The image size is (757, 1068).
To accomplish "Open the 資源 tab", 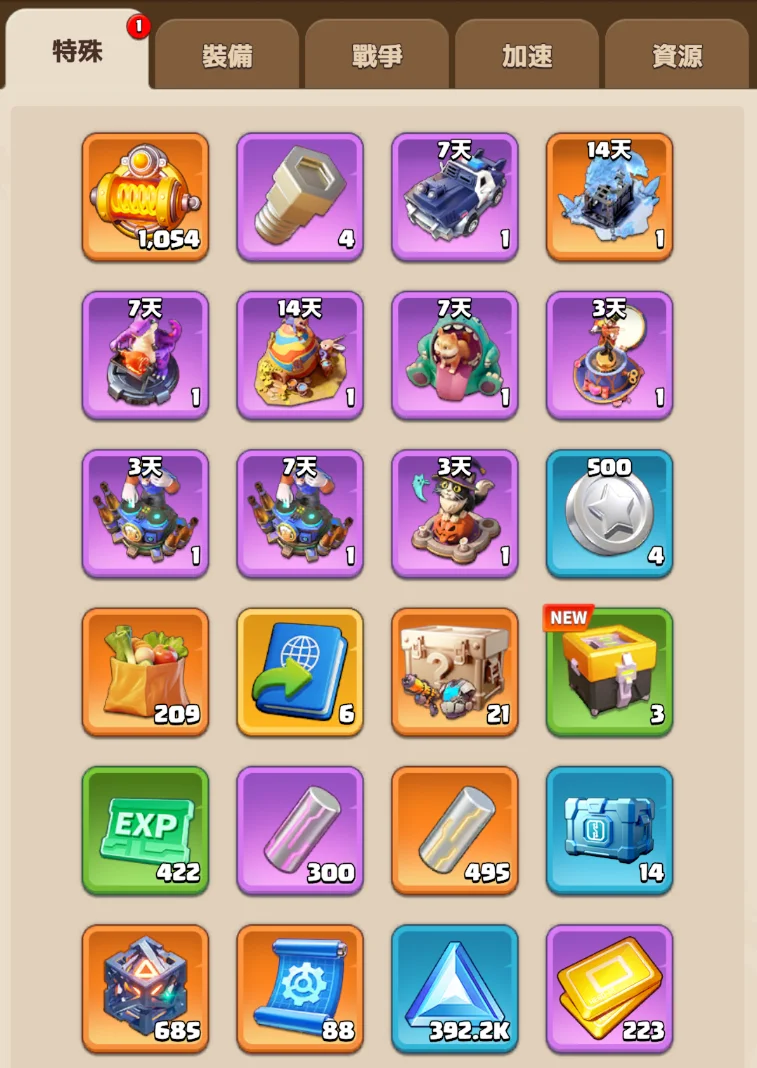I will click(x=677, y=56).
